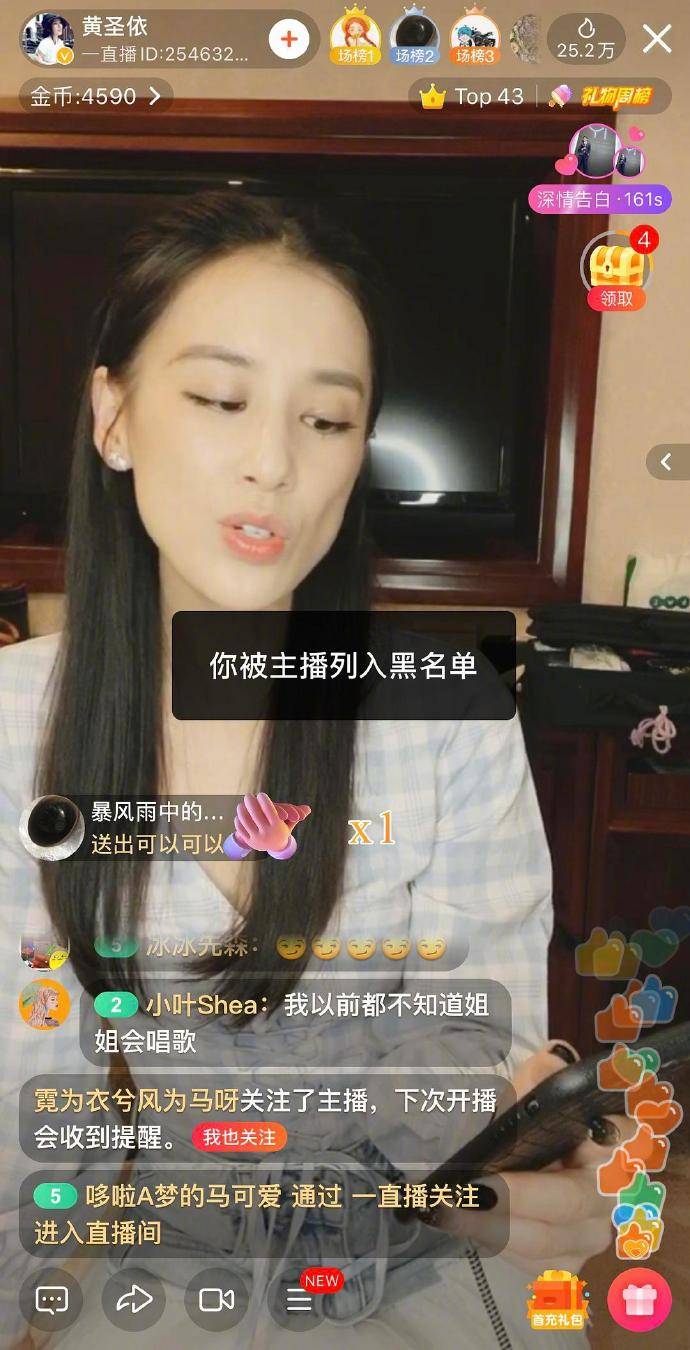Follow the streamer with the plus button
Screen dimensions: 690x1350
(x=289, y=39)
